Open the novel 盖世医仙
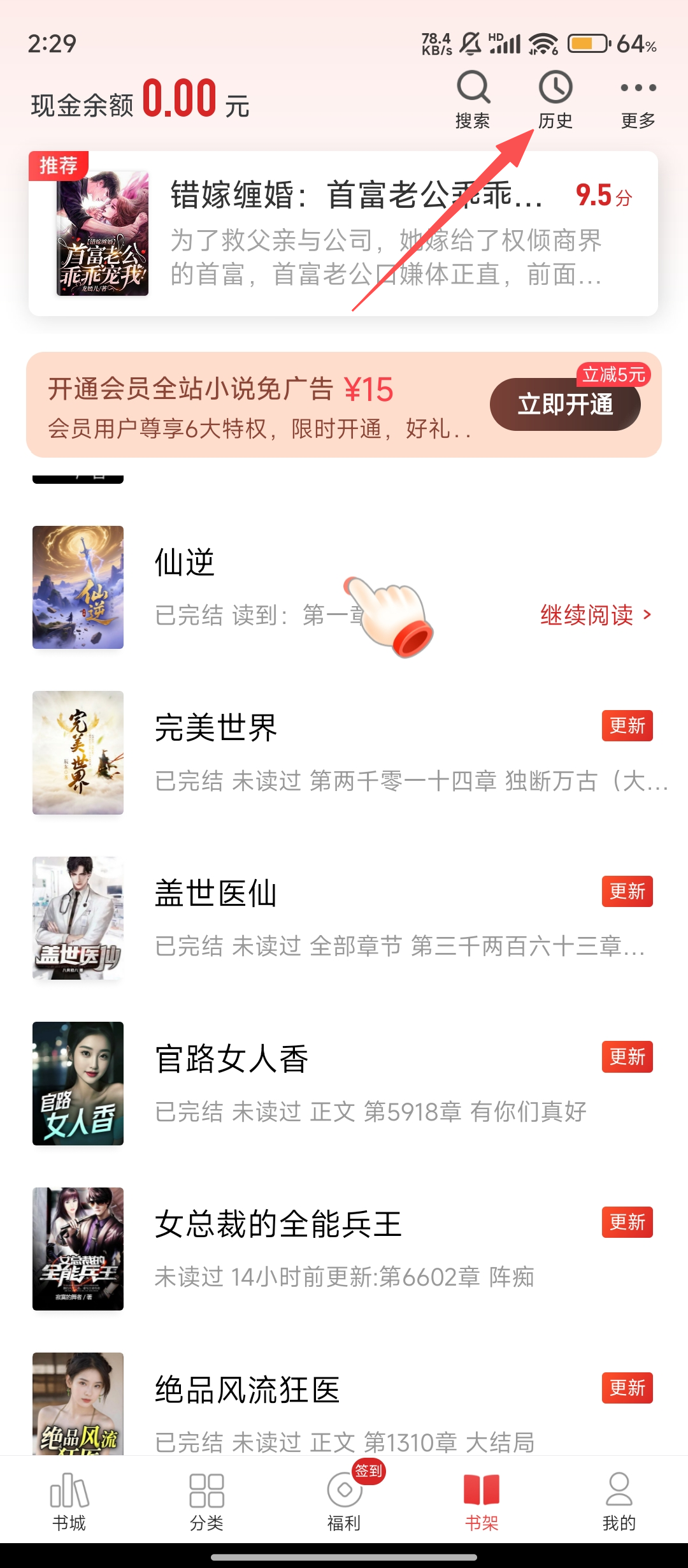The image size is (688, 1568). click(x=217, y=894)
